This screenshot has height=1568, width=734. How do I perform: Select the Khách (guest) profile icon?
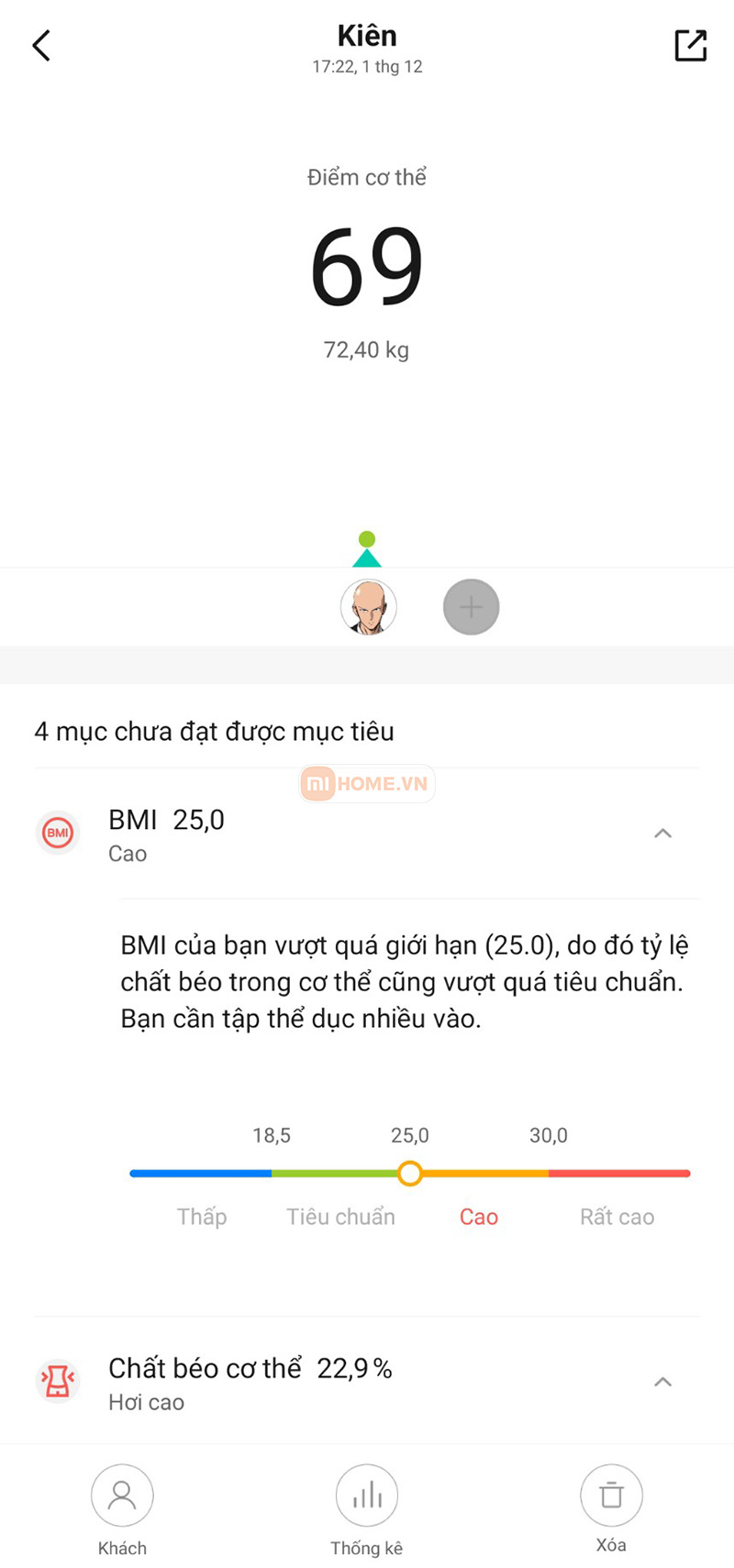click(122, 1495)
